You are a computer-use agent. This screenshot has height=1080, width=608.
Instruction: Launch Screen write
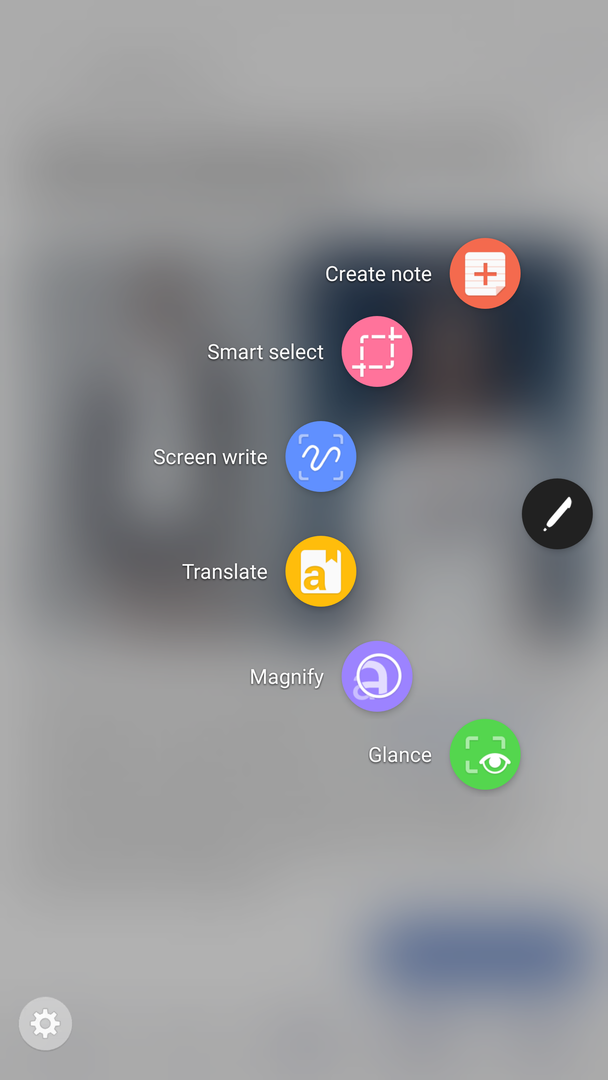click(x=321, y=457)
